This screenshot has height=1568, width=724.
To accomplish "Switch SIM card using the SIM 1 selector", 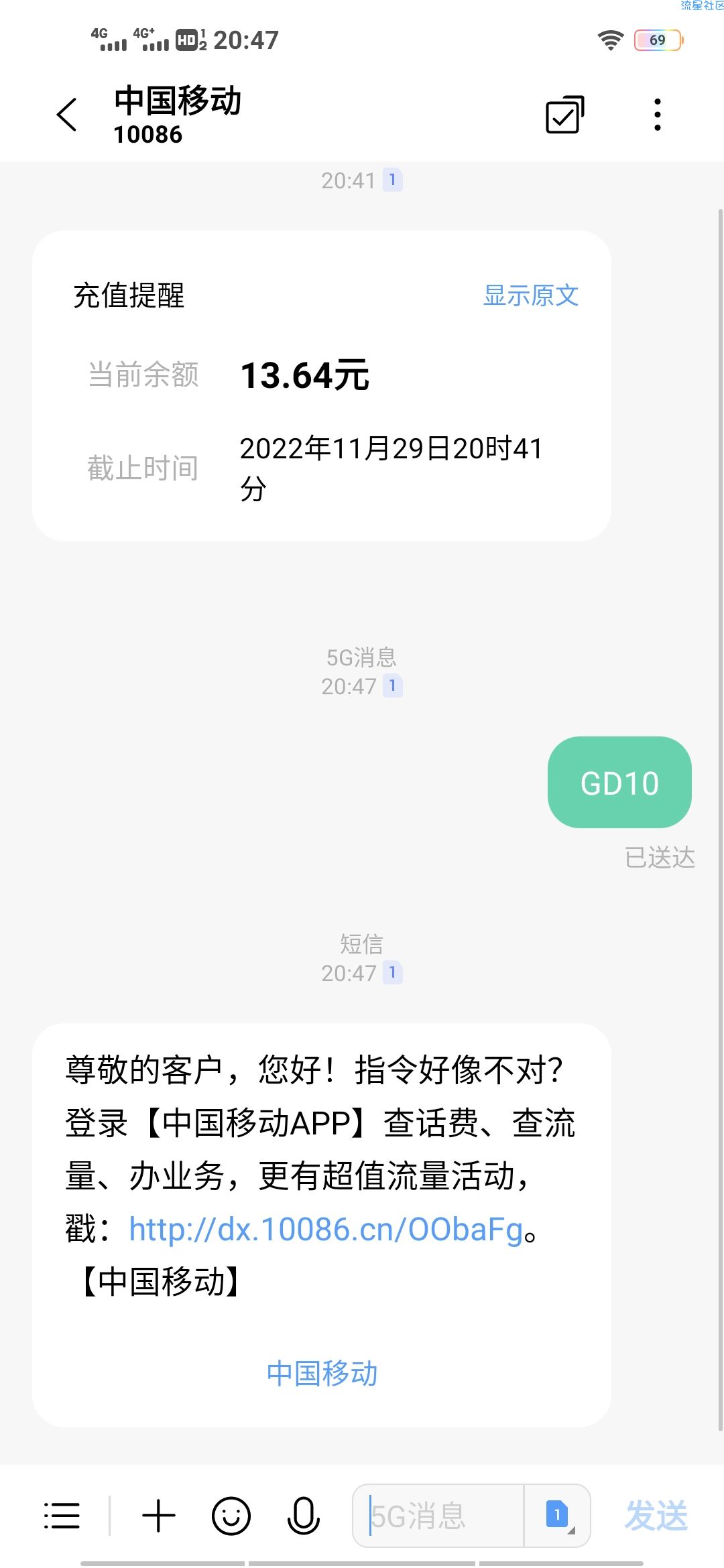I will pyautogui.click(x=558, y=1516).
